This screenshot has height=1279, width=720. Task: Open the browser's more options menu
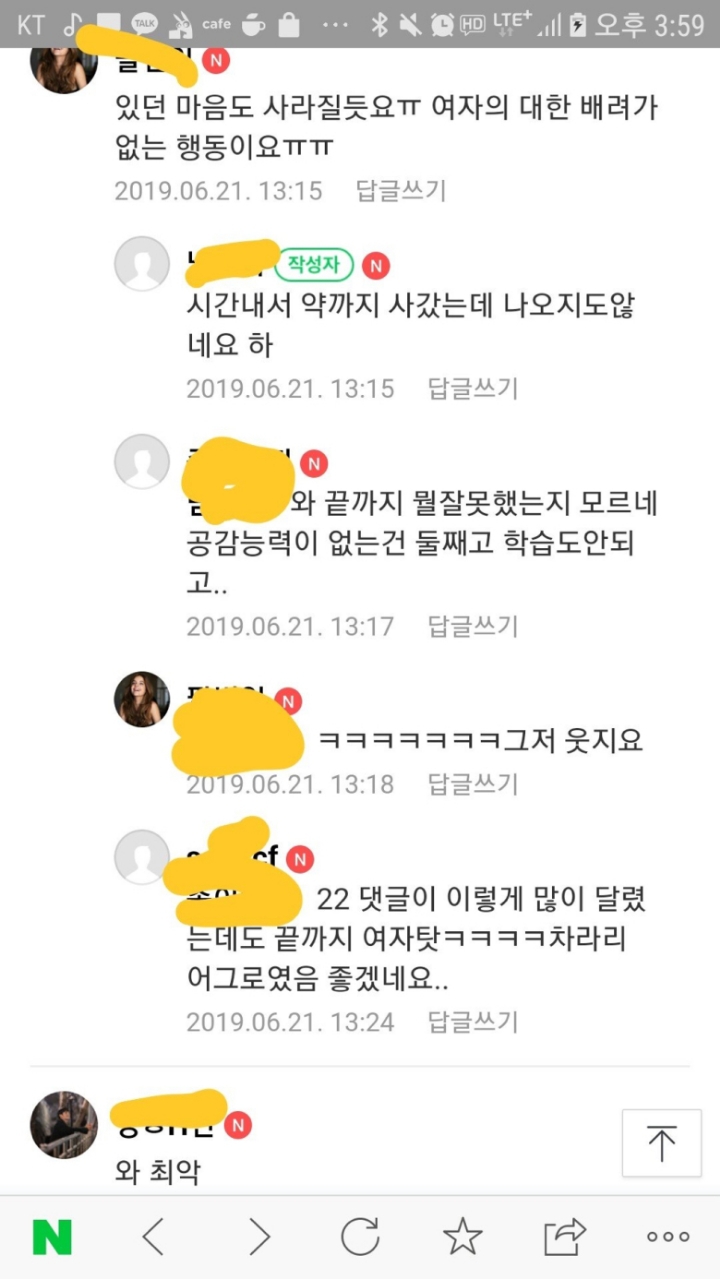click(668, 1237)
